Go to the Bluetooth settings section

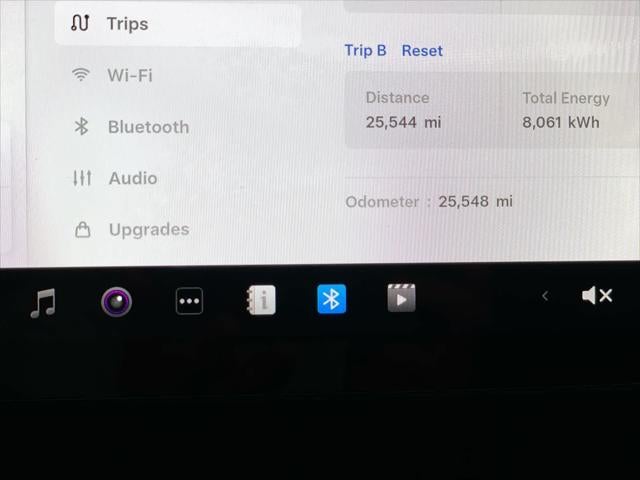click(x=147, y=127)
